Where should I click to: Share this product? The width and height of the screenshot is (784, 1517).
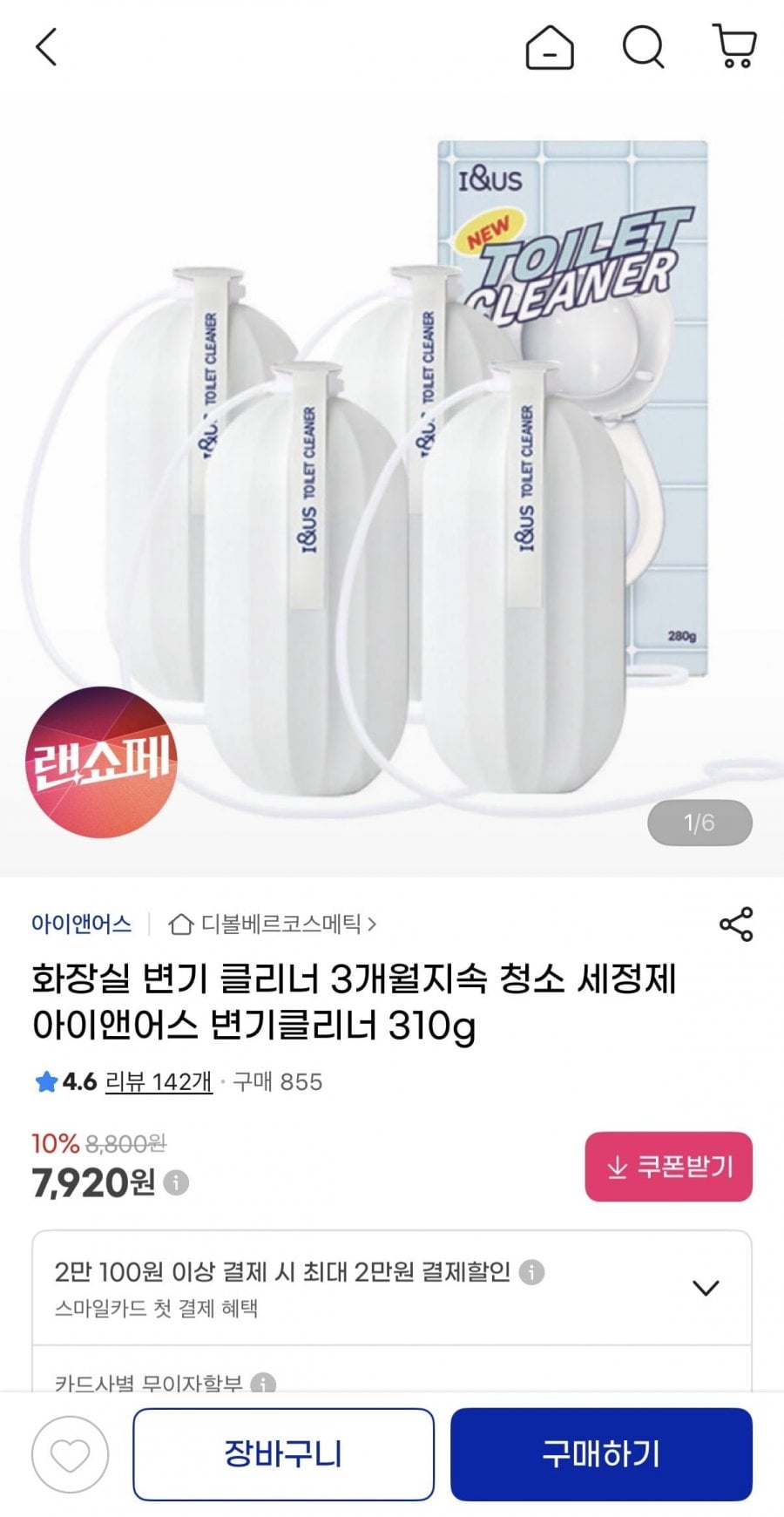735,924
